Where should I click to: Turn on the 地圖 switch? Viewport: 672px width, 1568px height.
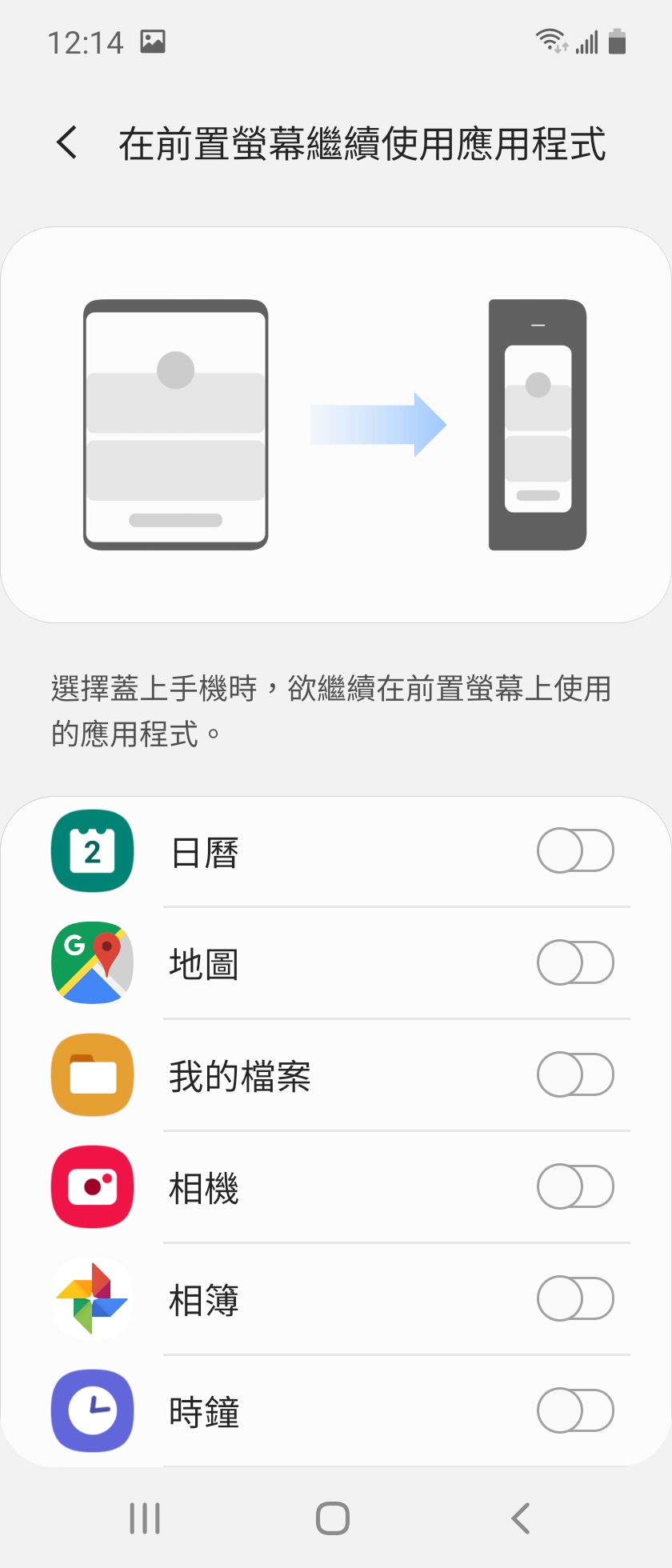click(x=575, y=962)
